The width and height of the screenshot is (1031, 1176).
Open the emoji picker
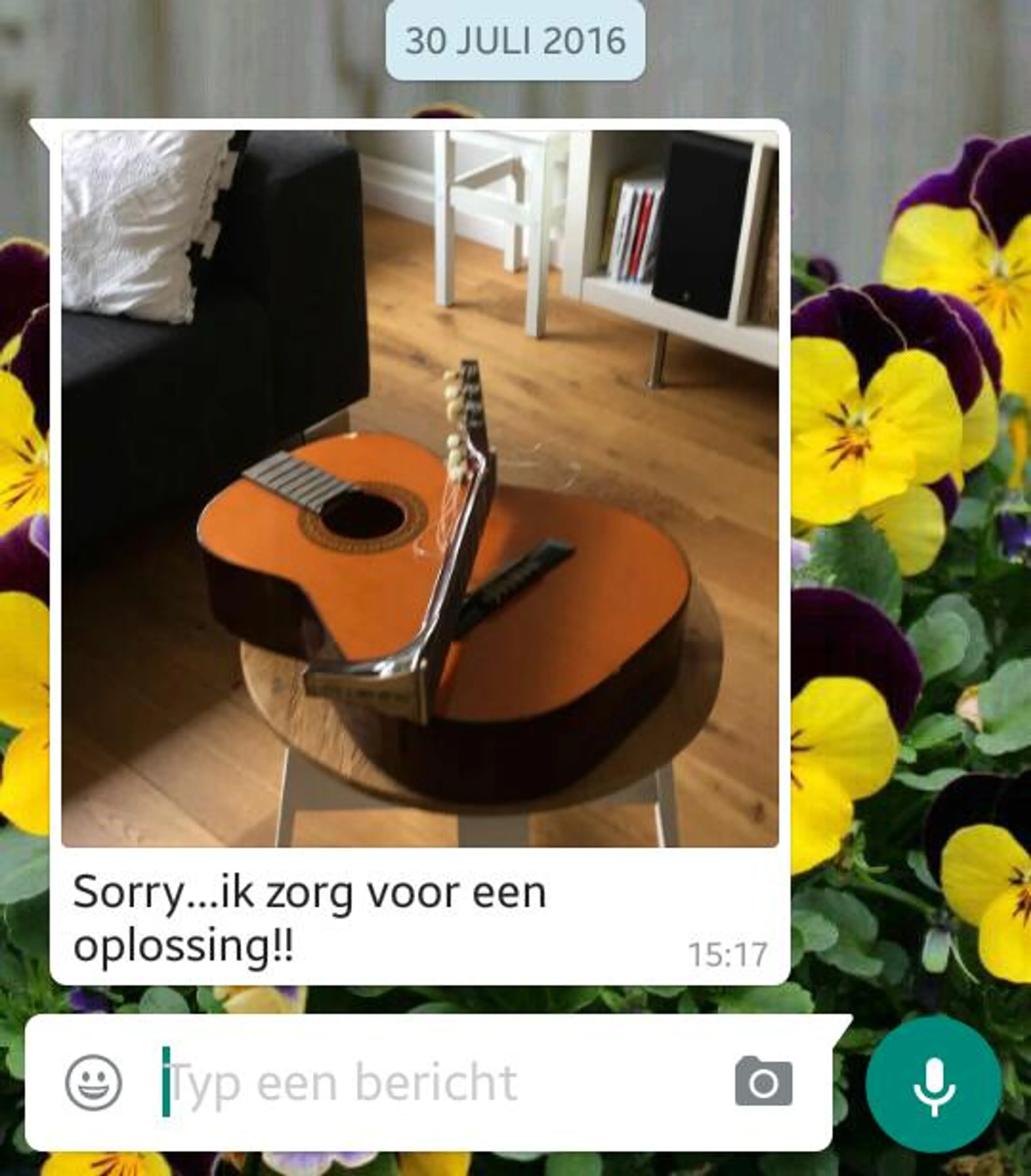tap(93, 1082)
